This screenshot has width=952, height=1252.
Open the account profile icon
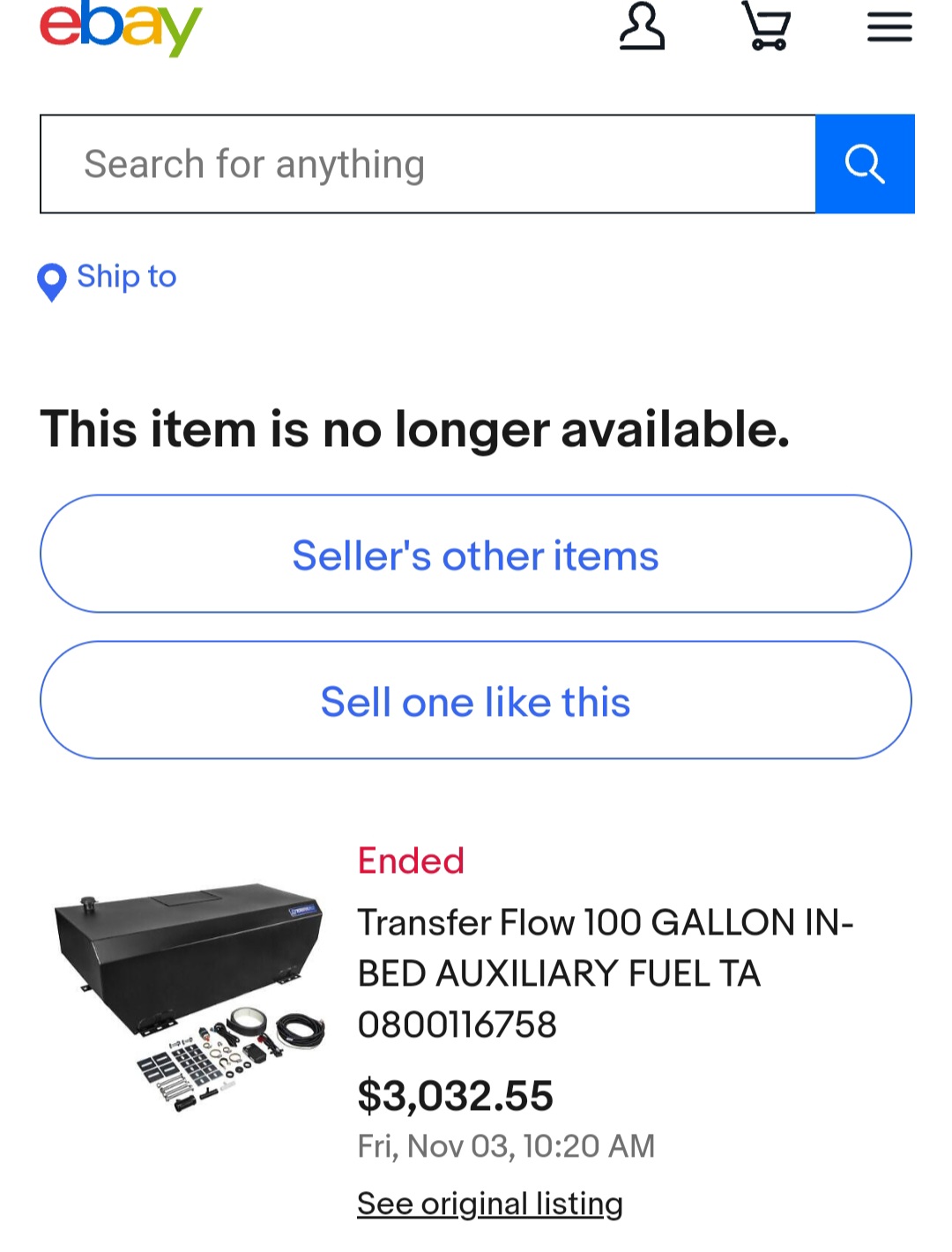pyautogui.click(x=642, y=26)
